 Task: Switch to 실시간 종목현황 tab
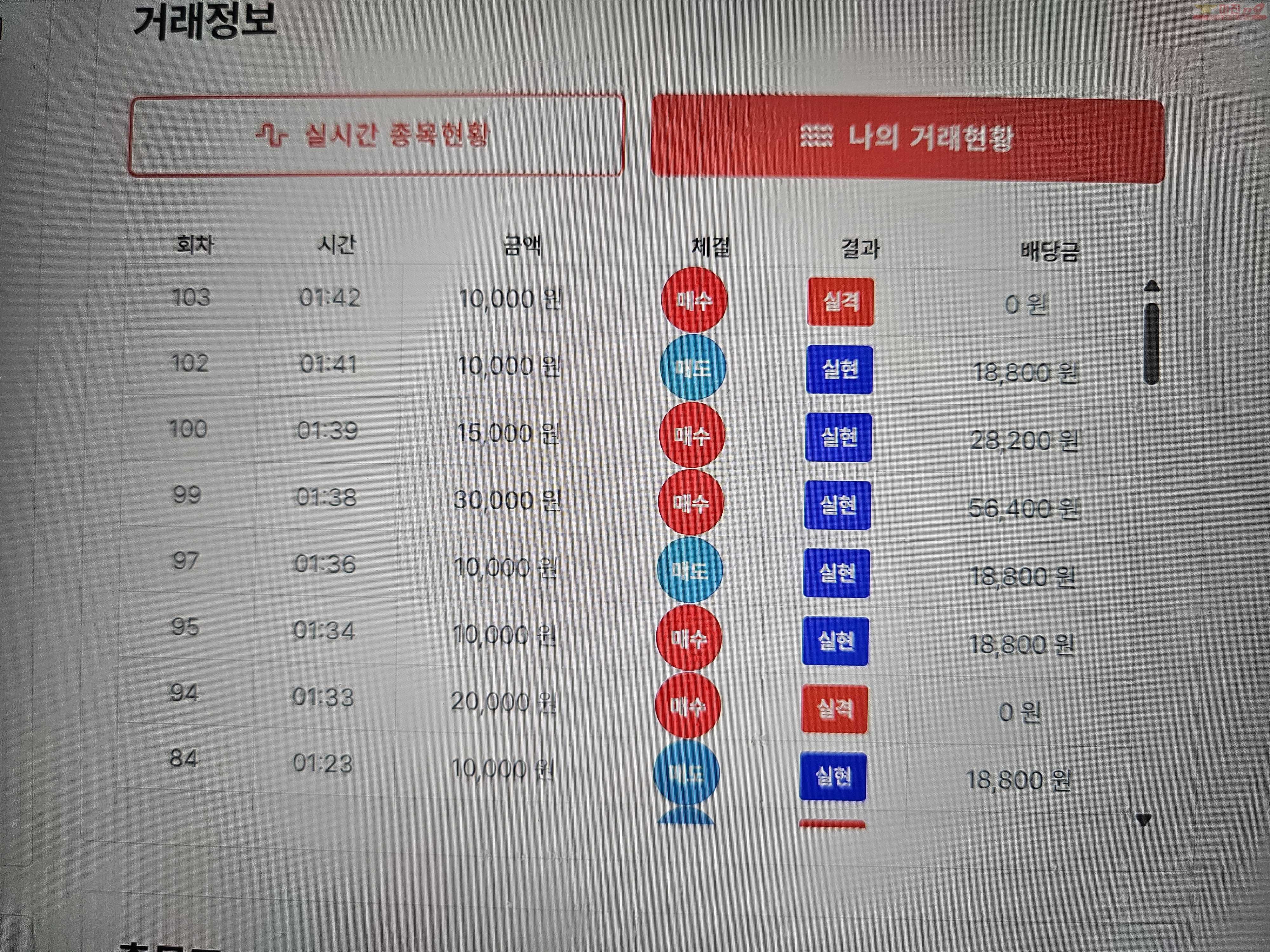click(377, 136)
